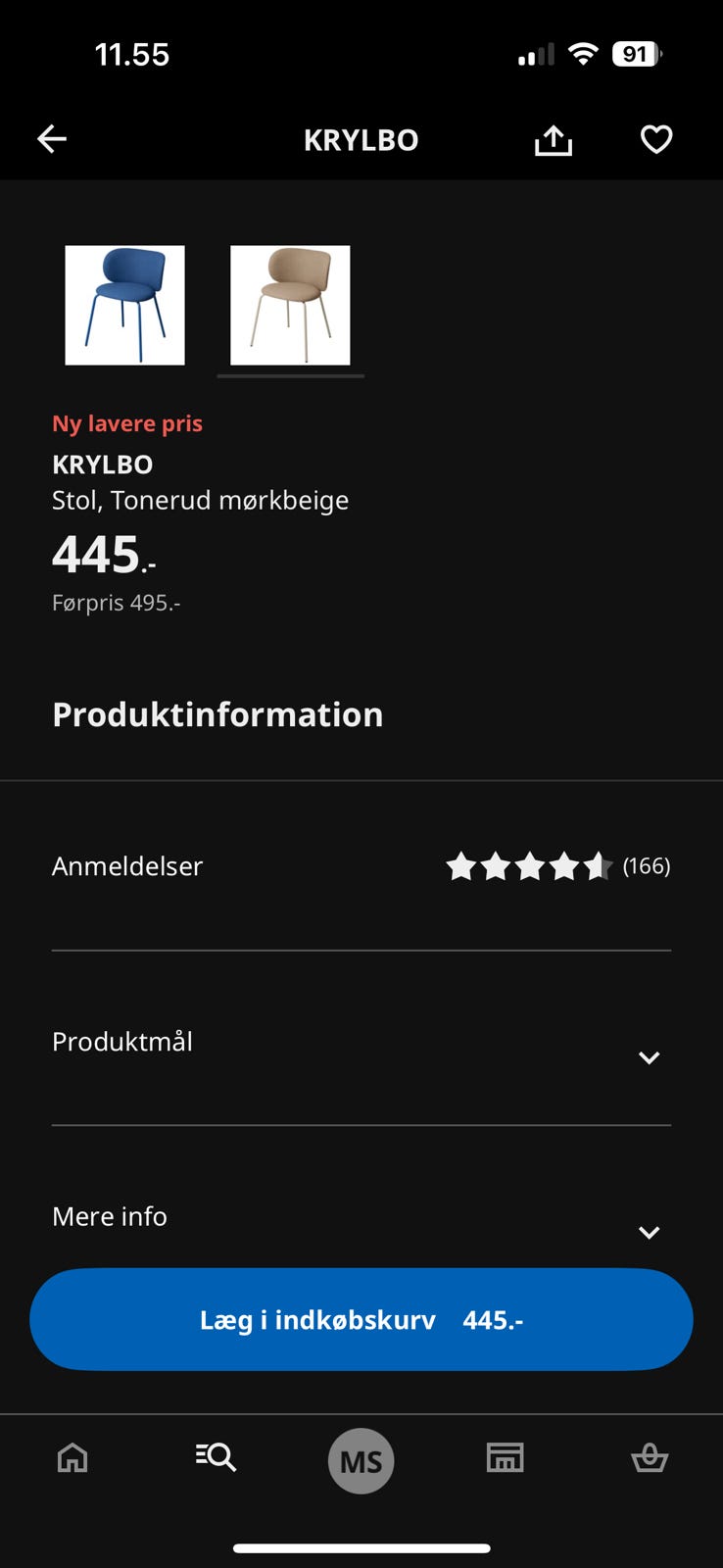This screenshot has width=723, height=1568.
Task: Tap Læg i indkøbskurv button
Action: click(361, 1319)
